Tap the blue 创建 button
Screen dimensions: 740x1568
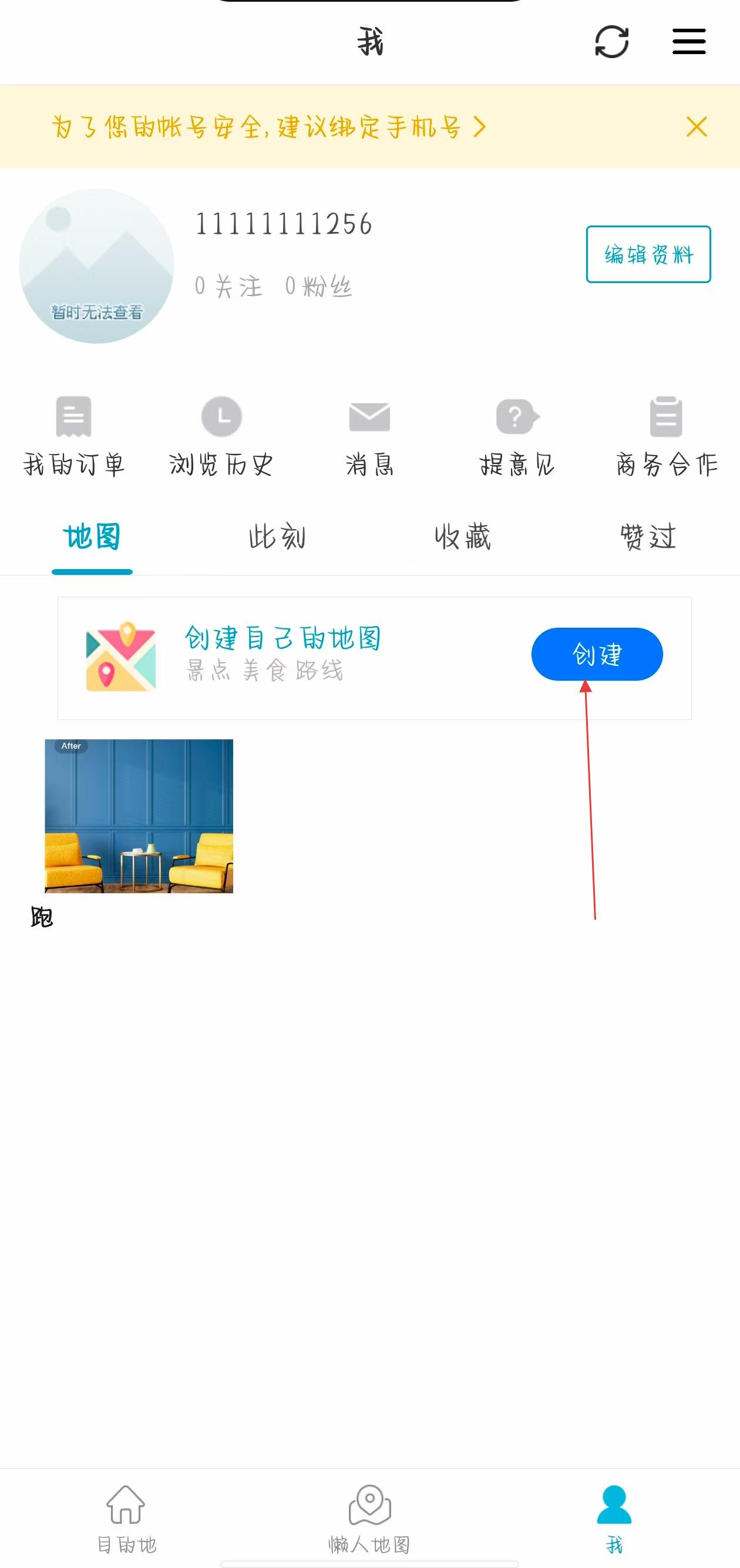pyautogui.click(x=596, y=654)
